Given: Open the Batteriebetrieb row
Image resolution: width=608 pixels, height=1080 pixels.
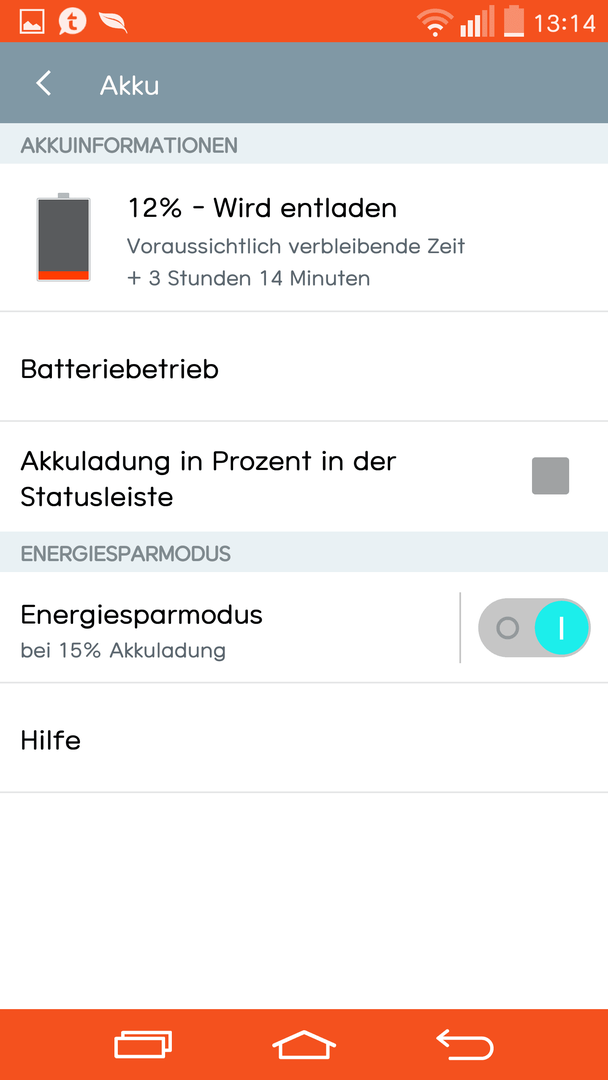Looking at the screenshot, I should tap(304, 367).
